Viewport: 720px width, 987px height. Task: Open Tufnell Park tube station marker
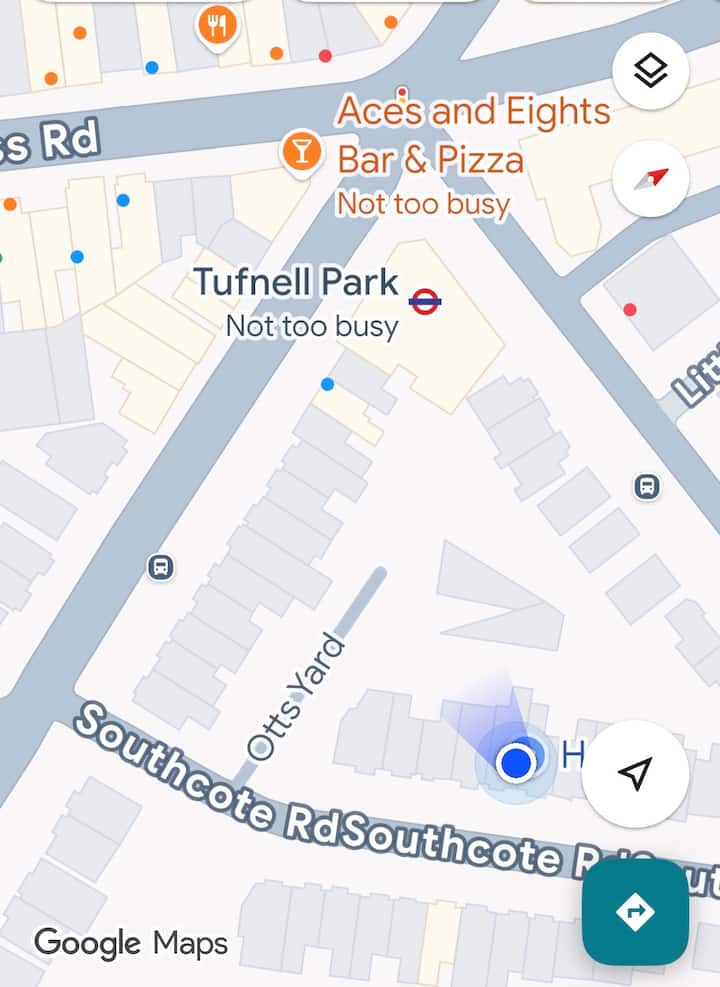pos(425,302)
